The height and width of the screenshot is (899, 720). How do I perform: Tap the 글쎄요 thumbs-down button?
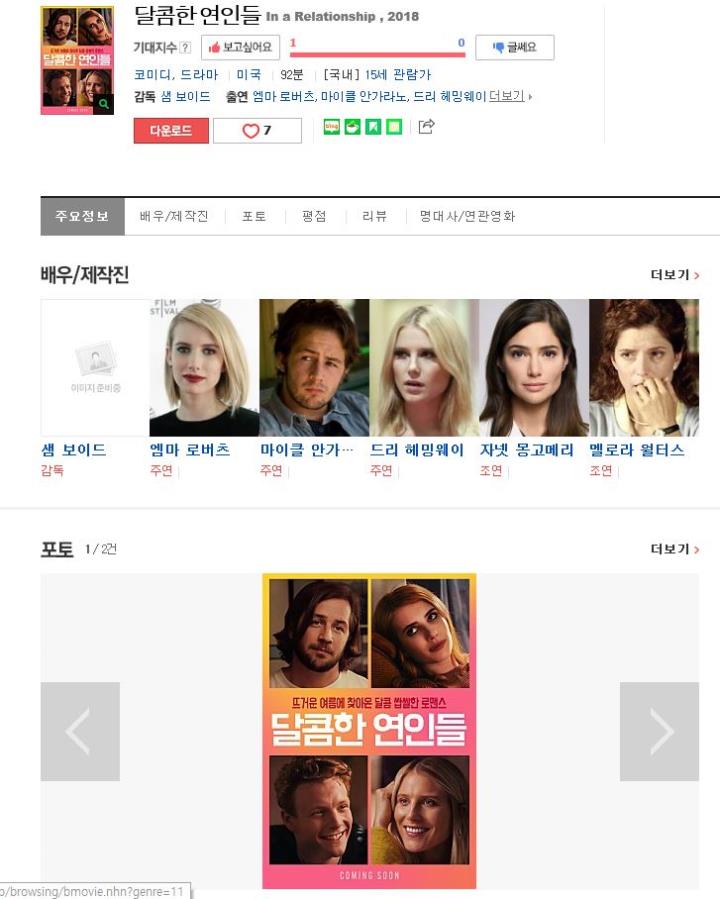[x=515, y=48]
